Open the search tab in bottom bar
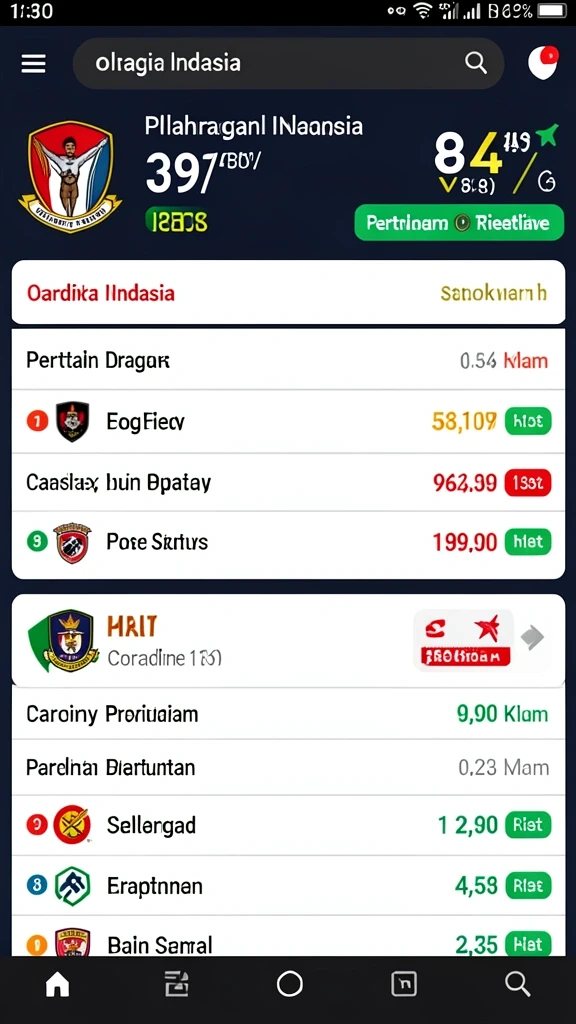 tap(518, 984)
